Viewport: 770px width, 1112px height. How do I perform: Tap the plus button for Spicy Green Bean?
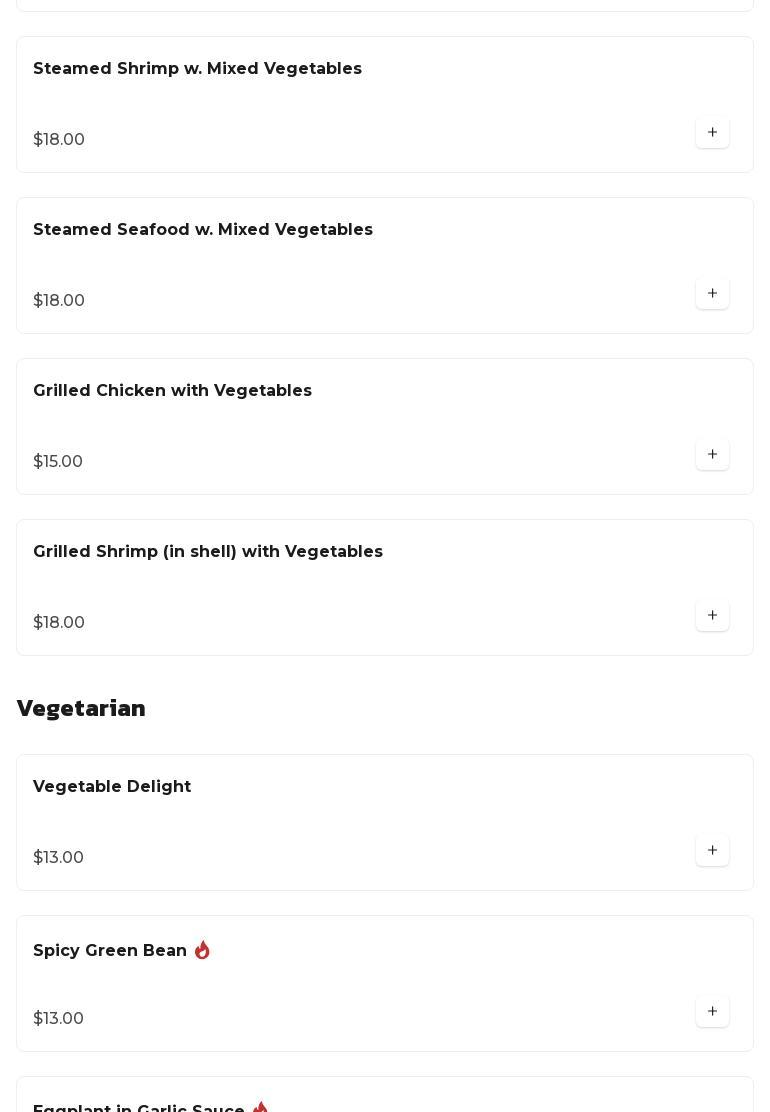(x=712, y=1012)
